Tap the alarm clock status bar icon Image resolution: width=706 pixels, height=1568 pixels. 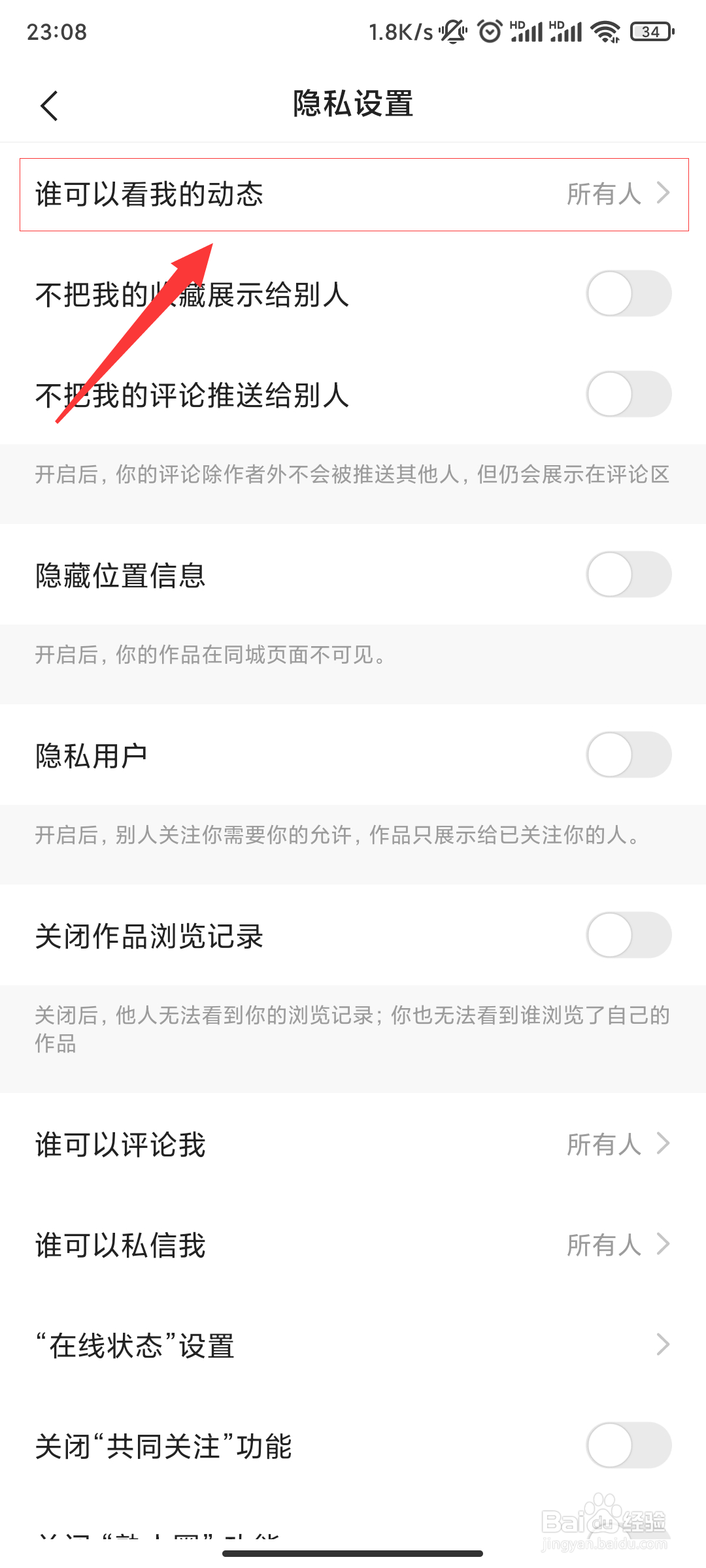[x=488, y=30]
